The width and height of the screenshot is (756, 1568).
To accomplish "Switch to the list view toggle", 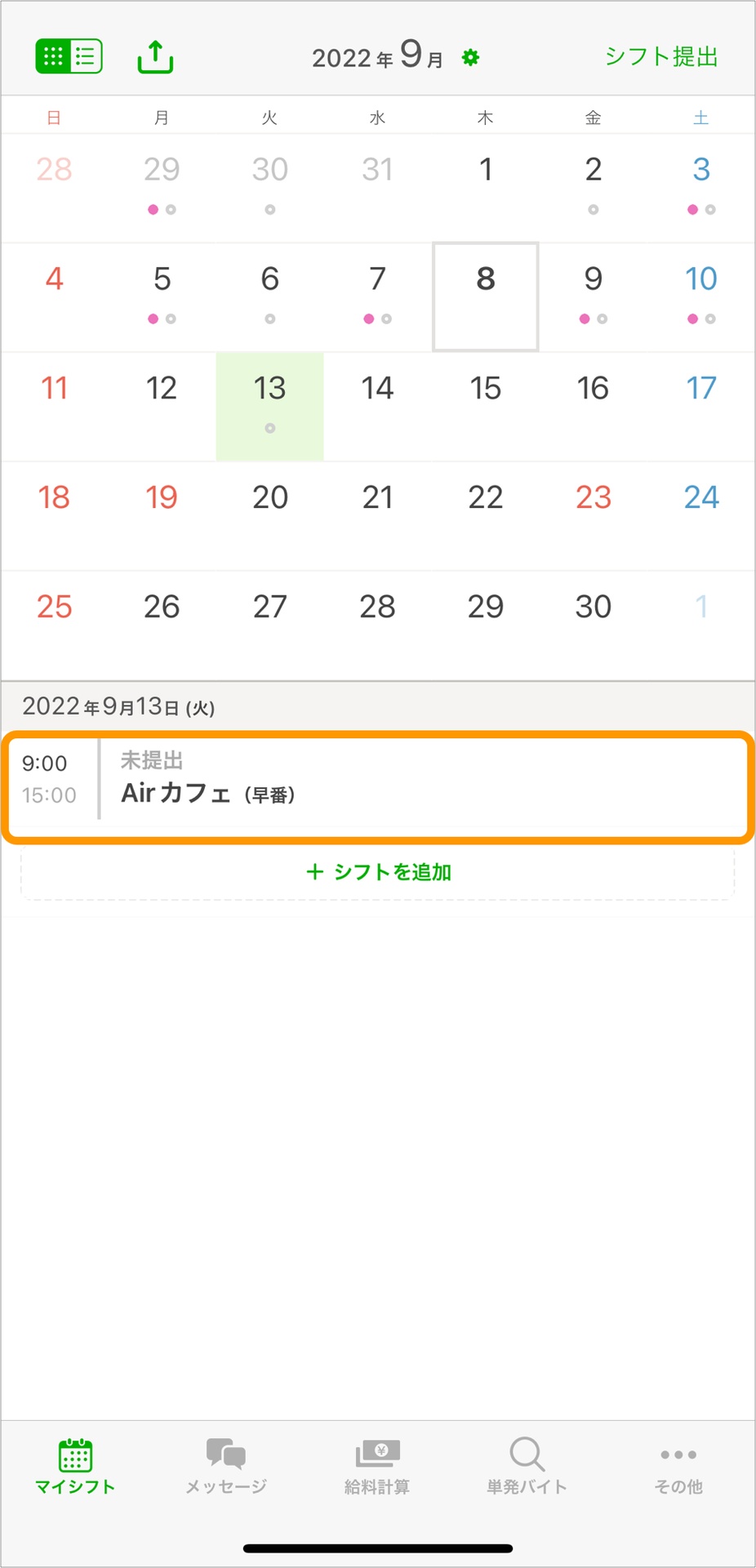I will (x=86, y=56).
